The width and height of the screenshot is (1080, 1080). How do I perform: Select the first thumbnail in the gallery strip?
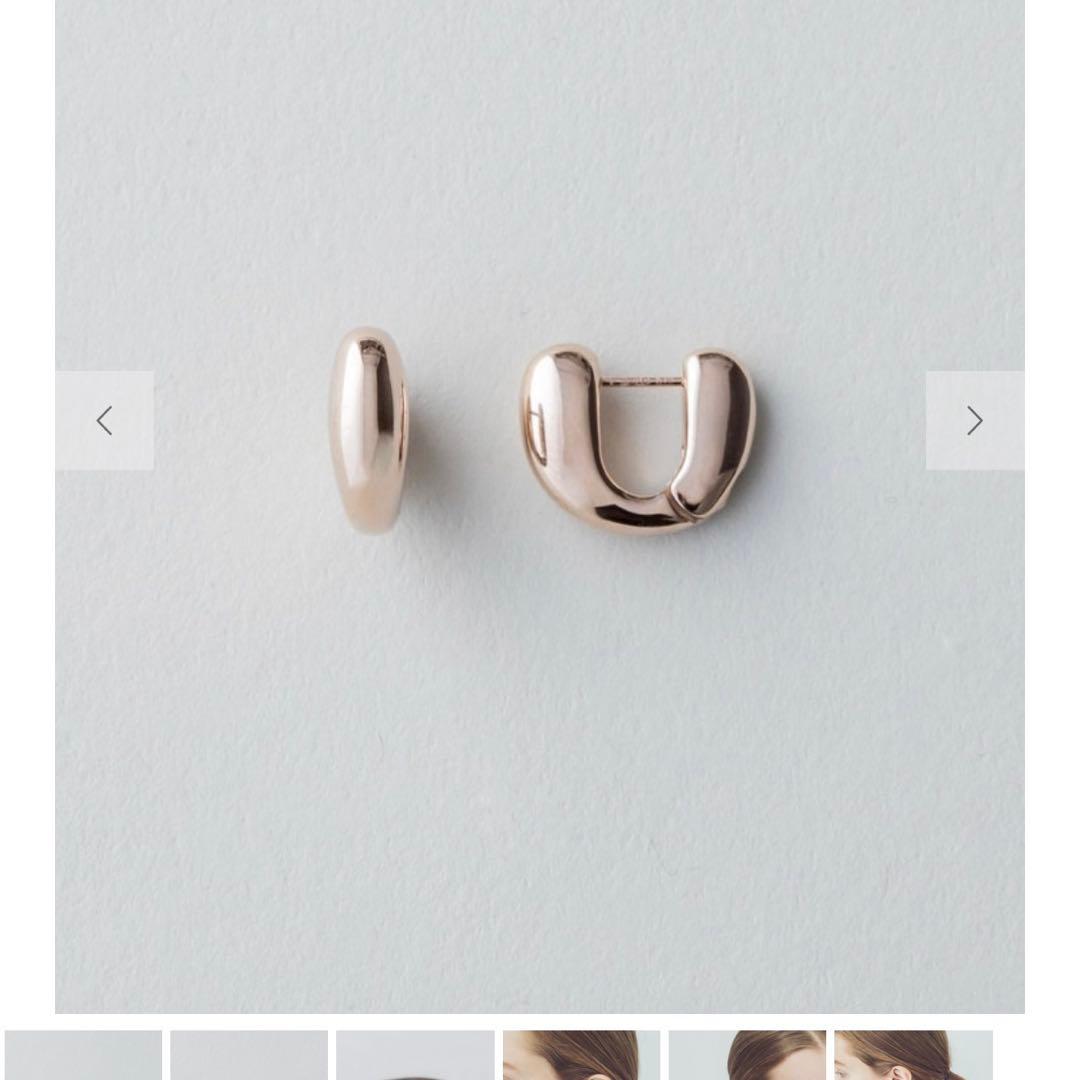(x=83, y=1055)
